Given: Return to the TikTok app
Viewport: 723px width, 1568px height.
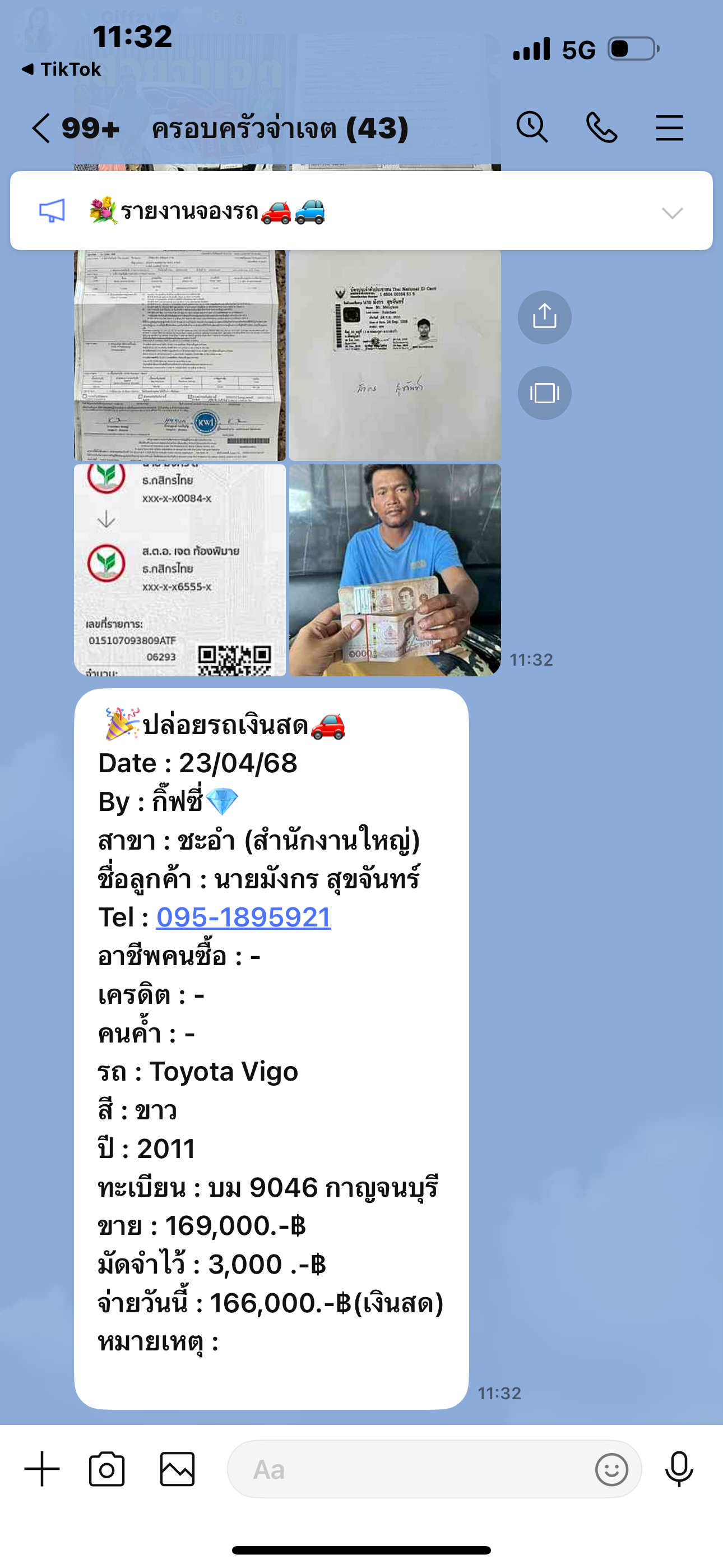Looking at the screenshot, I should [x=62, y=70].
